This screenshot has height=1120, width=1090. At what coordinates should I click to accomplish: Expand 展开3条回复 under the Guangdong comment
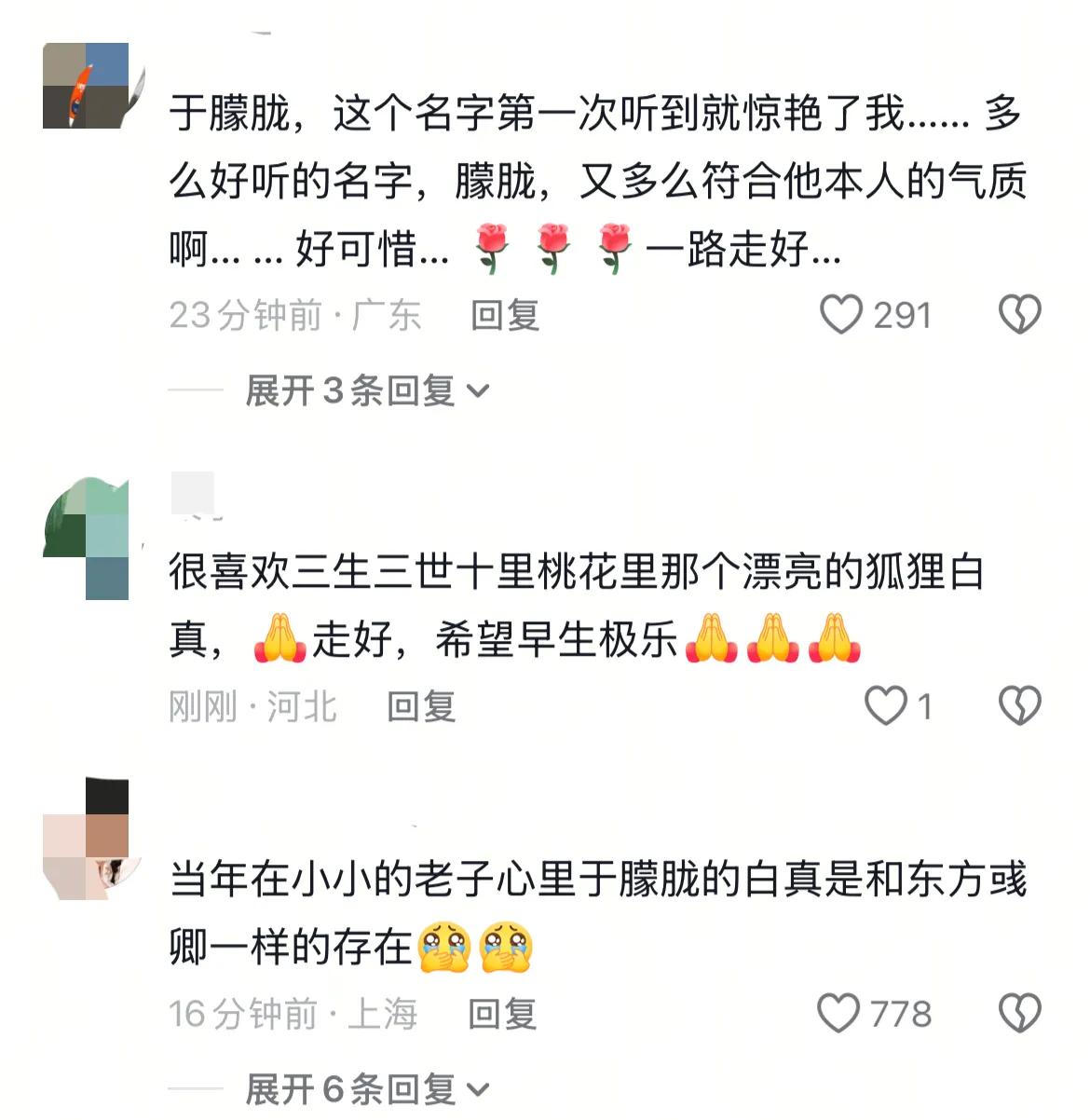[x=367, y=390]
